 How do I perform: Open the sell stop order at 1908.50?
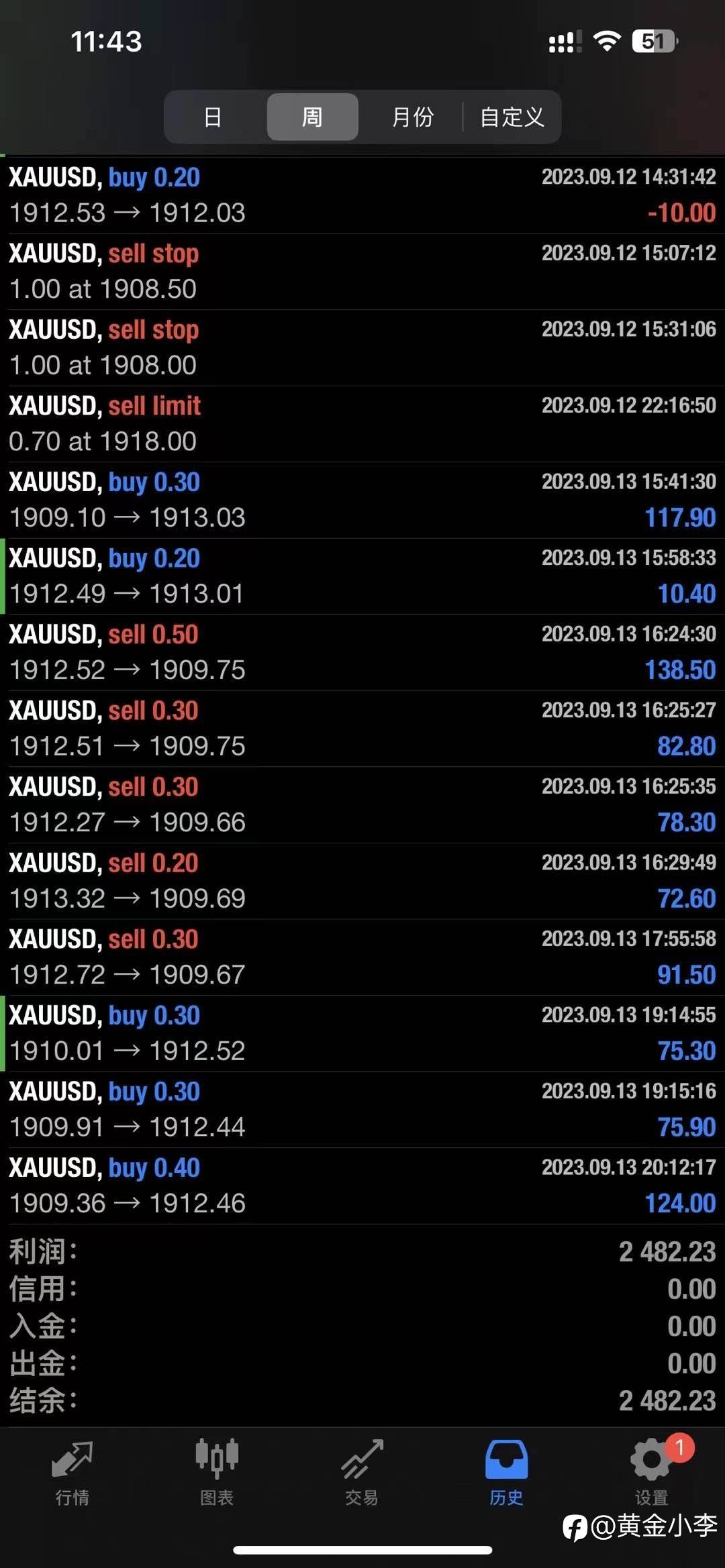362,272
